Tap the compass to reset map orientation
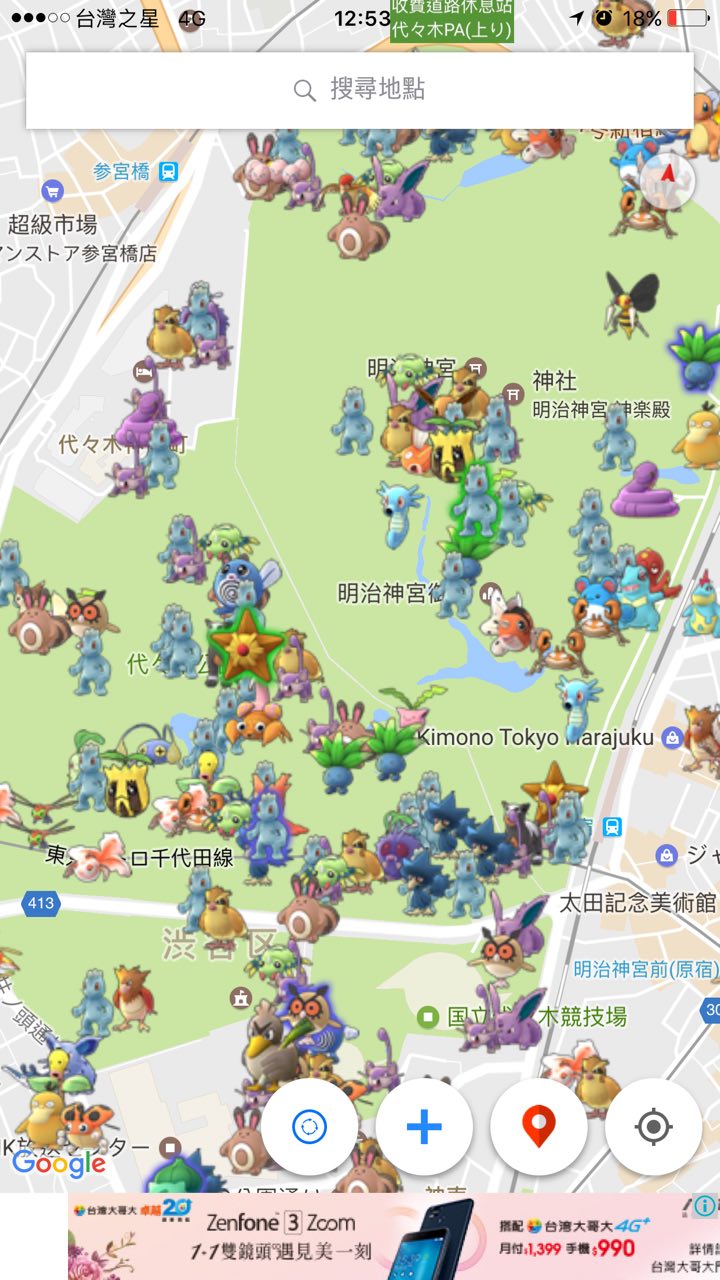This screenshot has width=720, height=1280. pyautogui.click(x=667, y=182)
